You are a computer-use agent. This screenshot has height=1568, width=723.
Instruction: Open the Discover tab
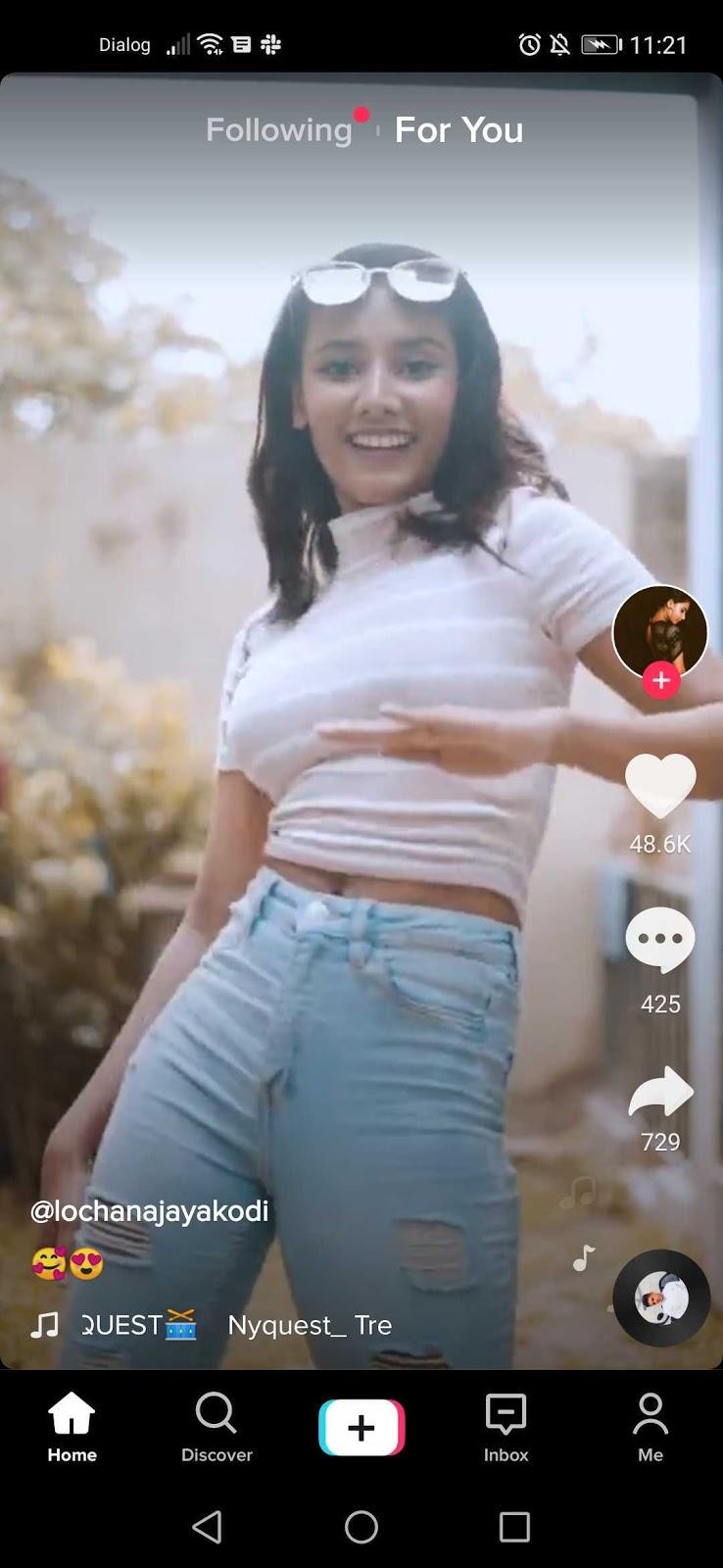coord(217,1428)
